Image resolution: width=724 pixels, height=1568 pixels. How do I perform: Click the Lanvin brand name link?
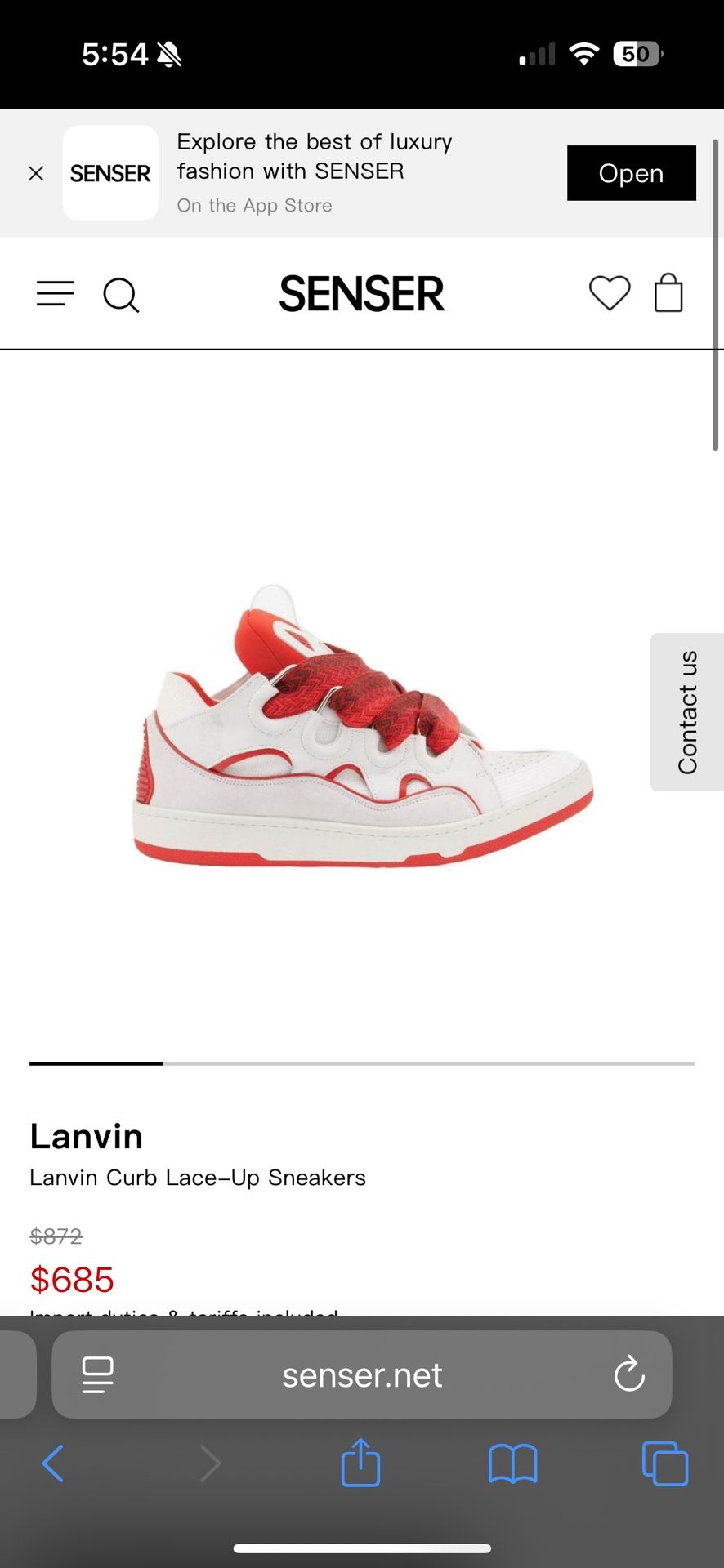[86, 1135]
